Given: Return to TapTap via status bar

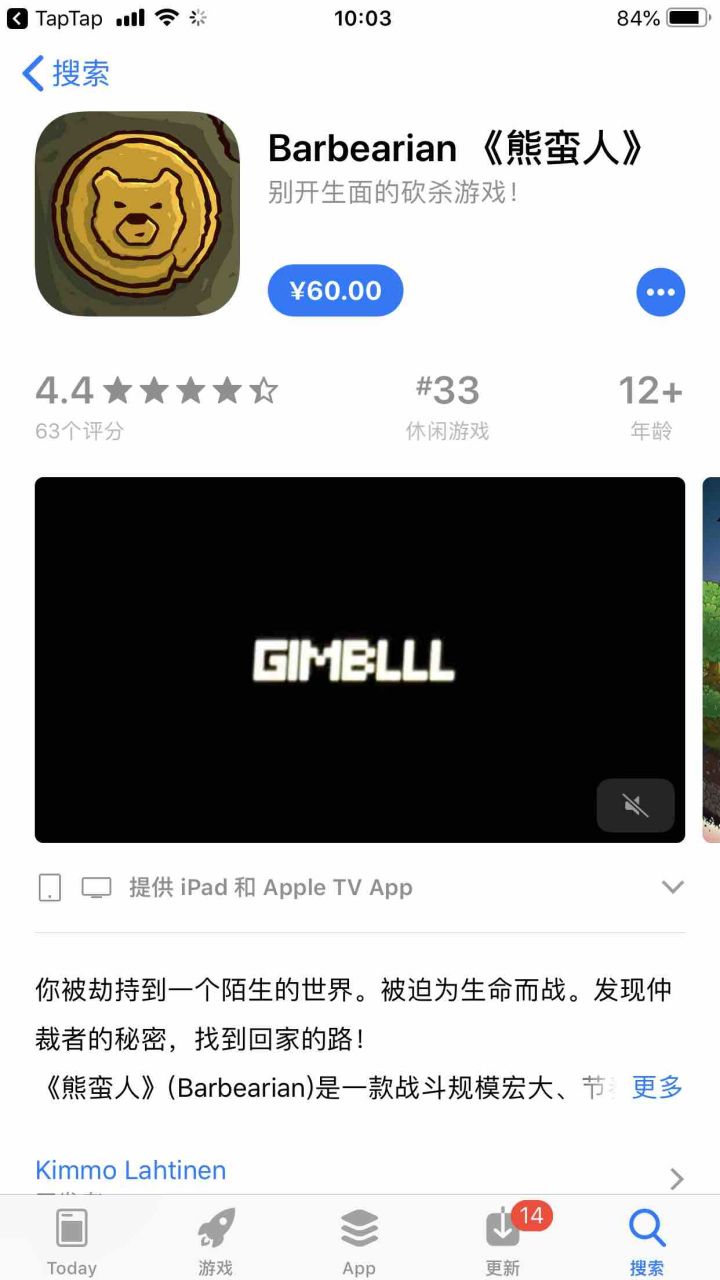Looking at the screenshot, I should pos(55,18).
